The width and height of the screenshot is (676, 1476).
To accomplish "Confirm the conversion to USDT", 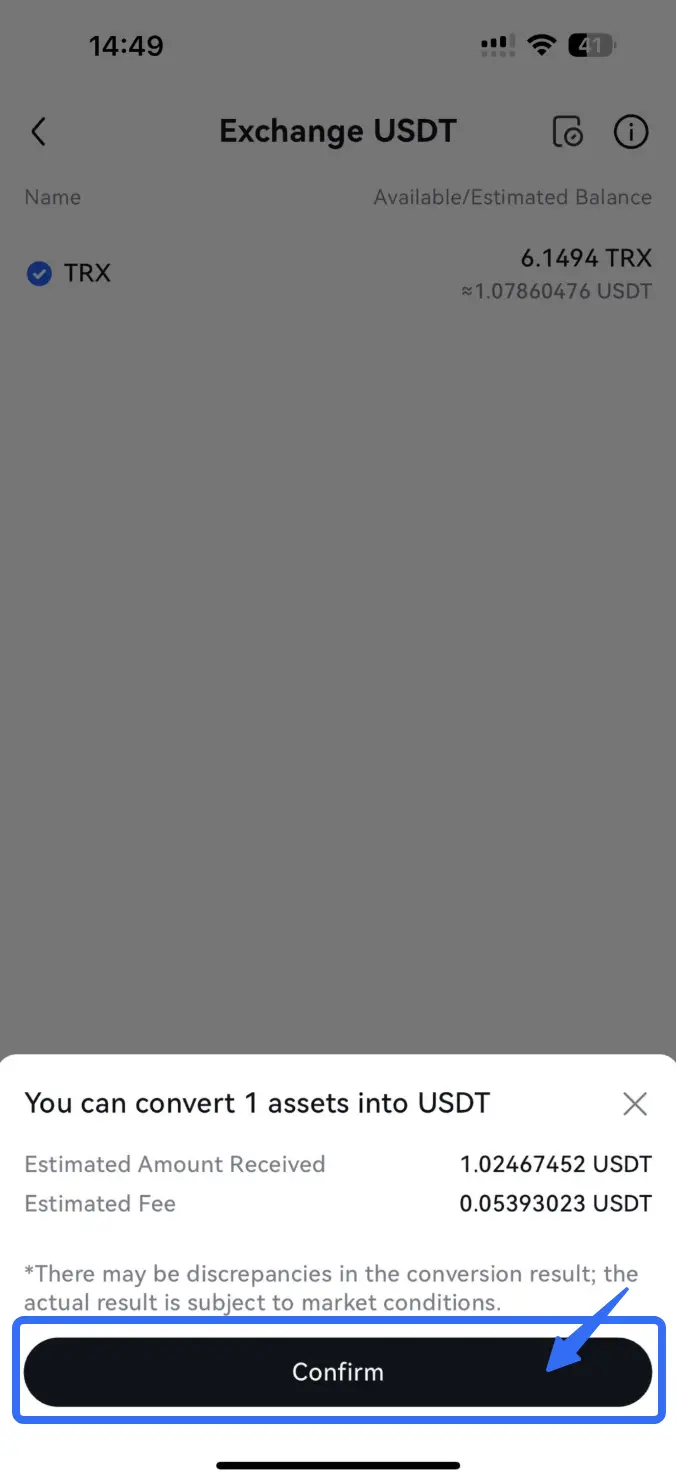I will (337, 1371).
